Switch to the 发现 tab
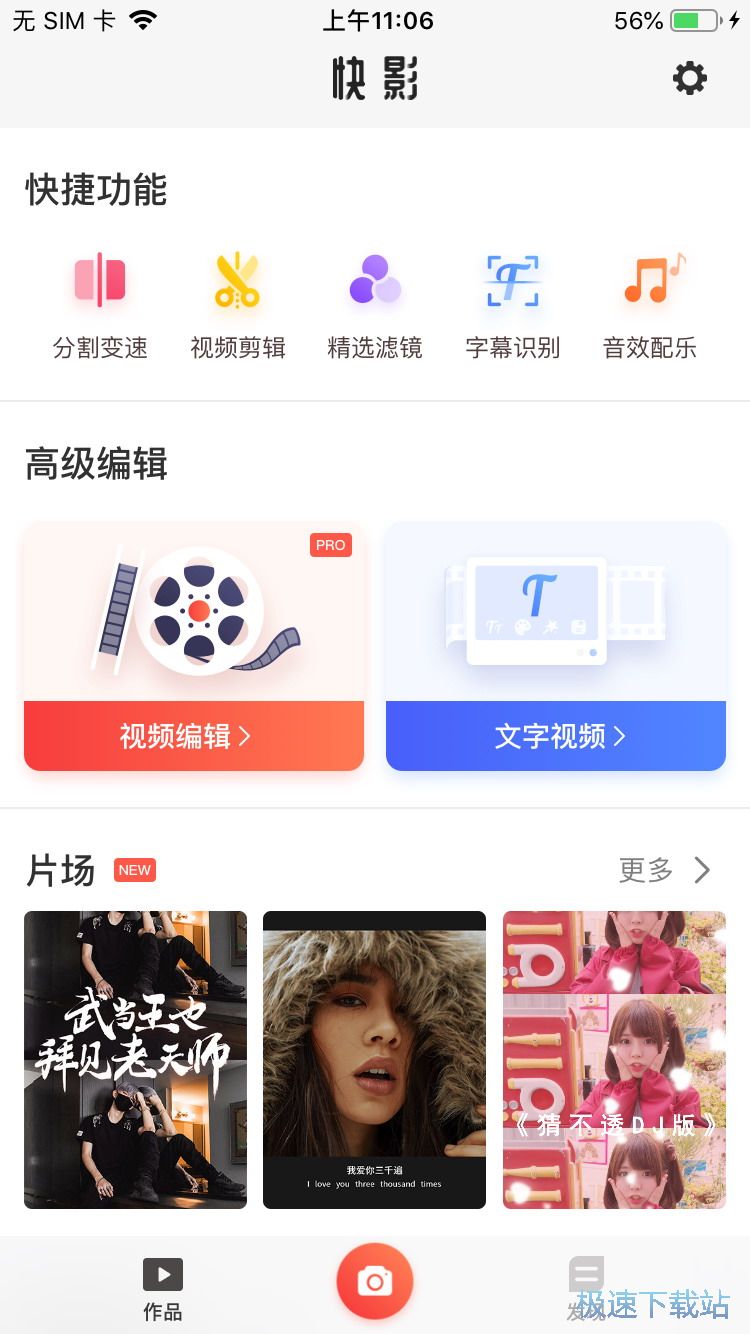Viewport: 750px width, 1334px height. click(x=587, y=1288)
